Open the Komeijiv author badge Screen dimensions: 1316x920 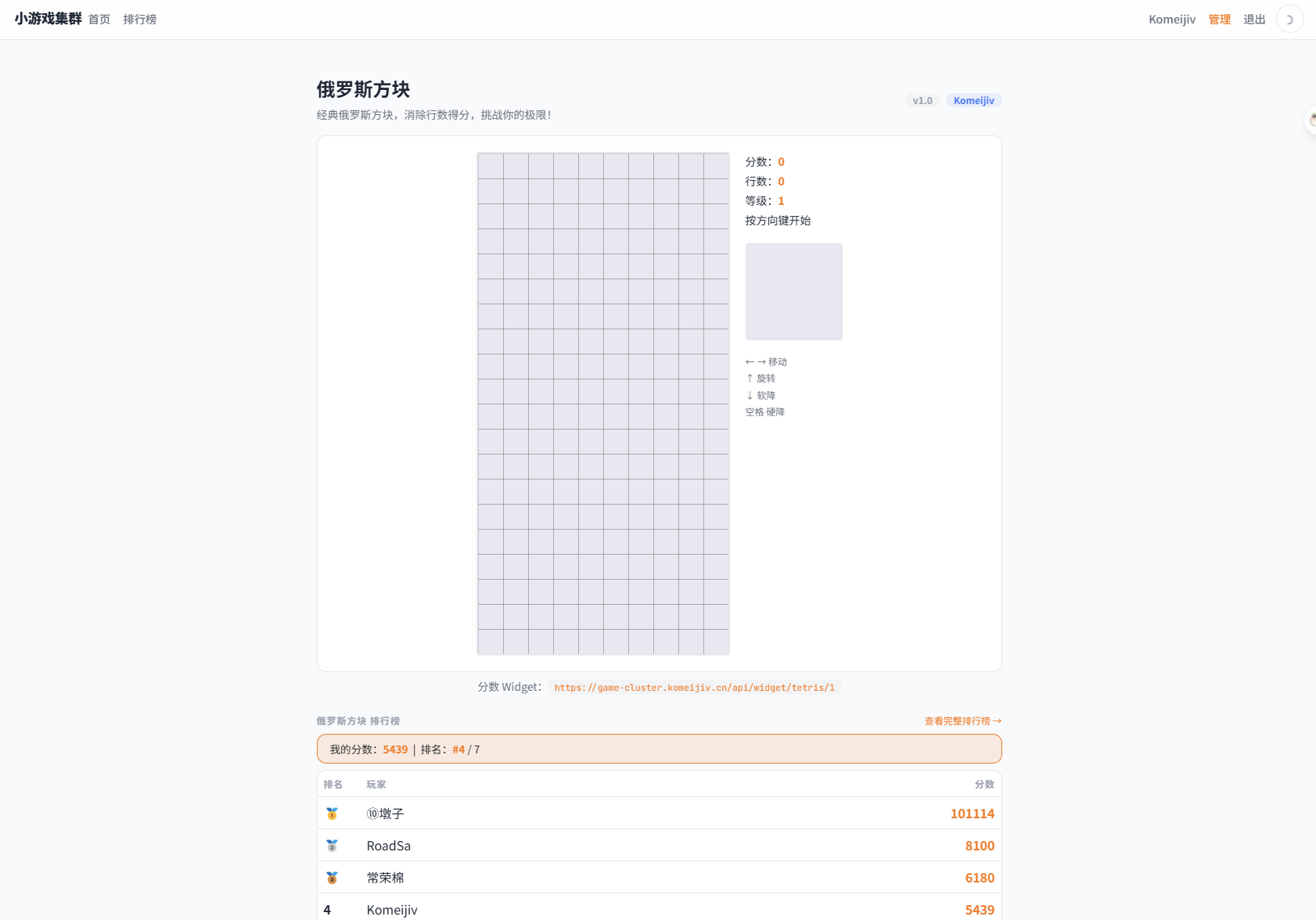973,100
